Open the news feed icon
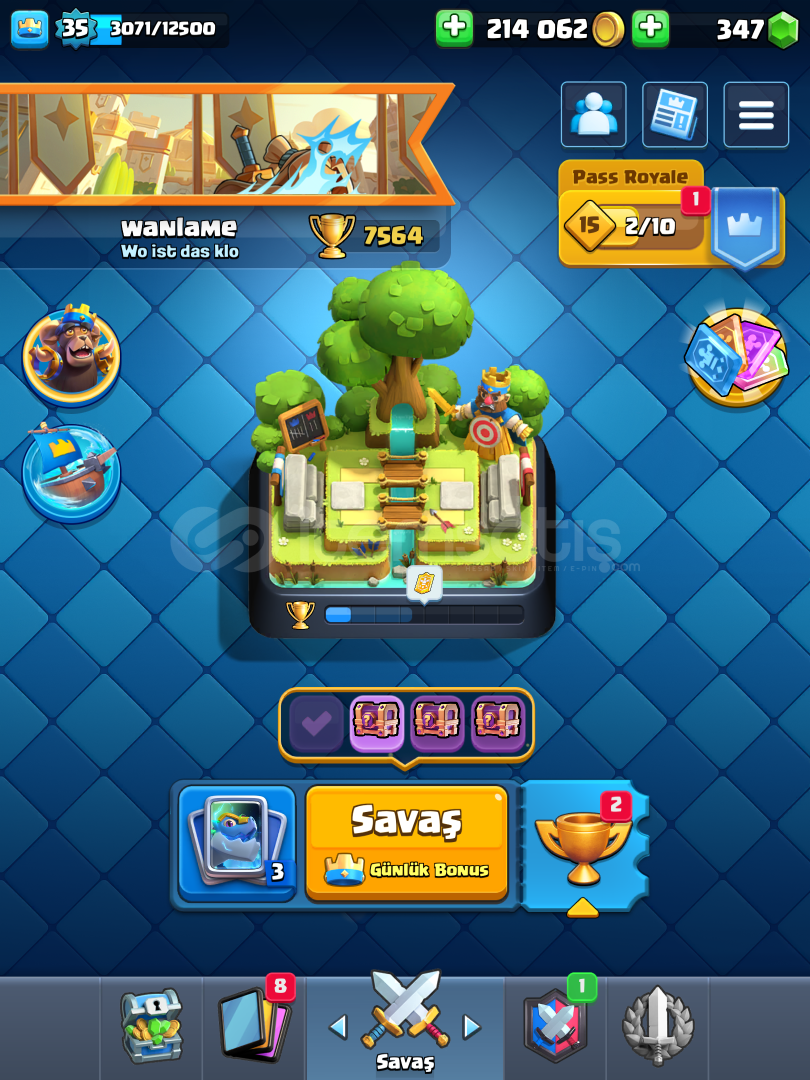Screen dimensions: 810x1080 coord(674,115)
